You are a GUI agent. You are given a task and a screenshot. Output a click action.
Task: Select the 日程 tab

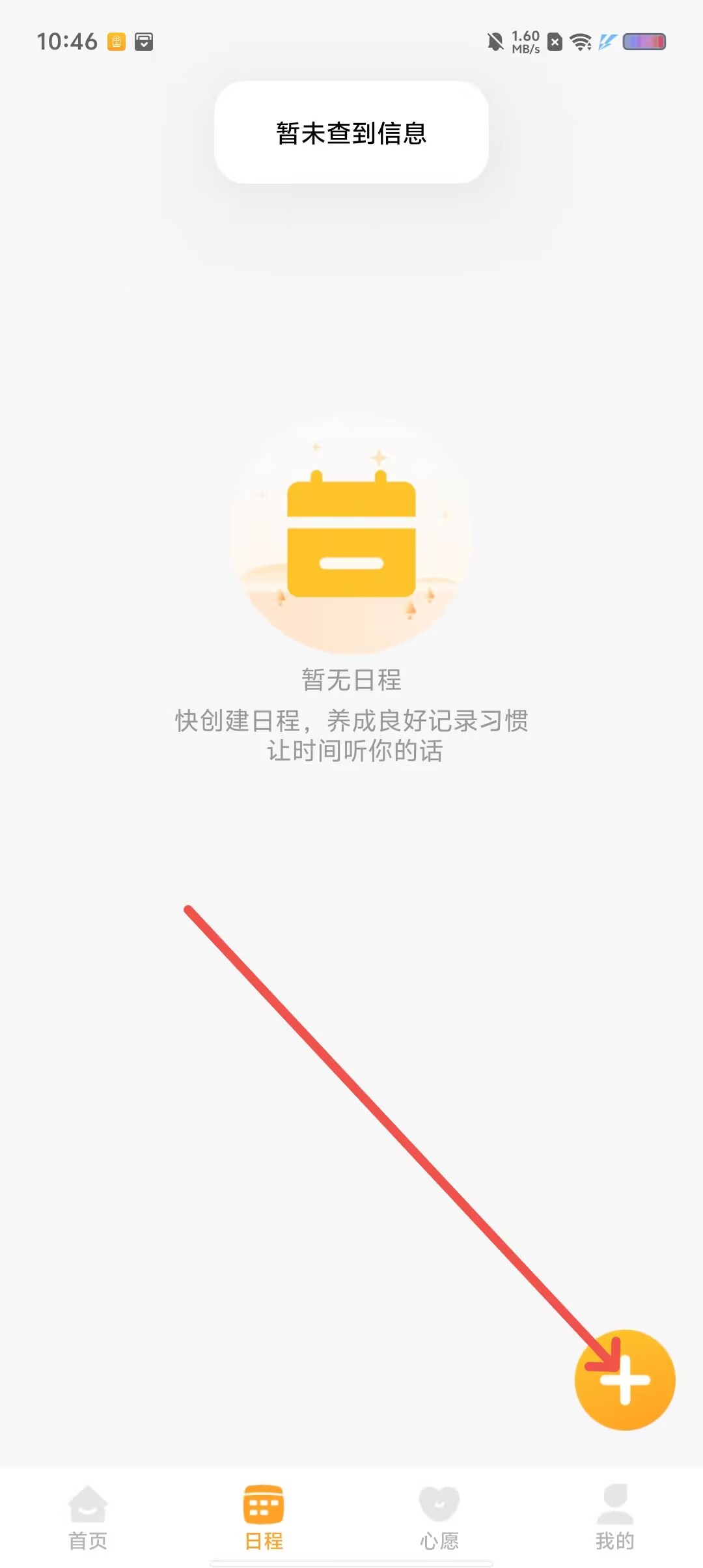point(264,1517)
